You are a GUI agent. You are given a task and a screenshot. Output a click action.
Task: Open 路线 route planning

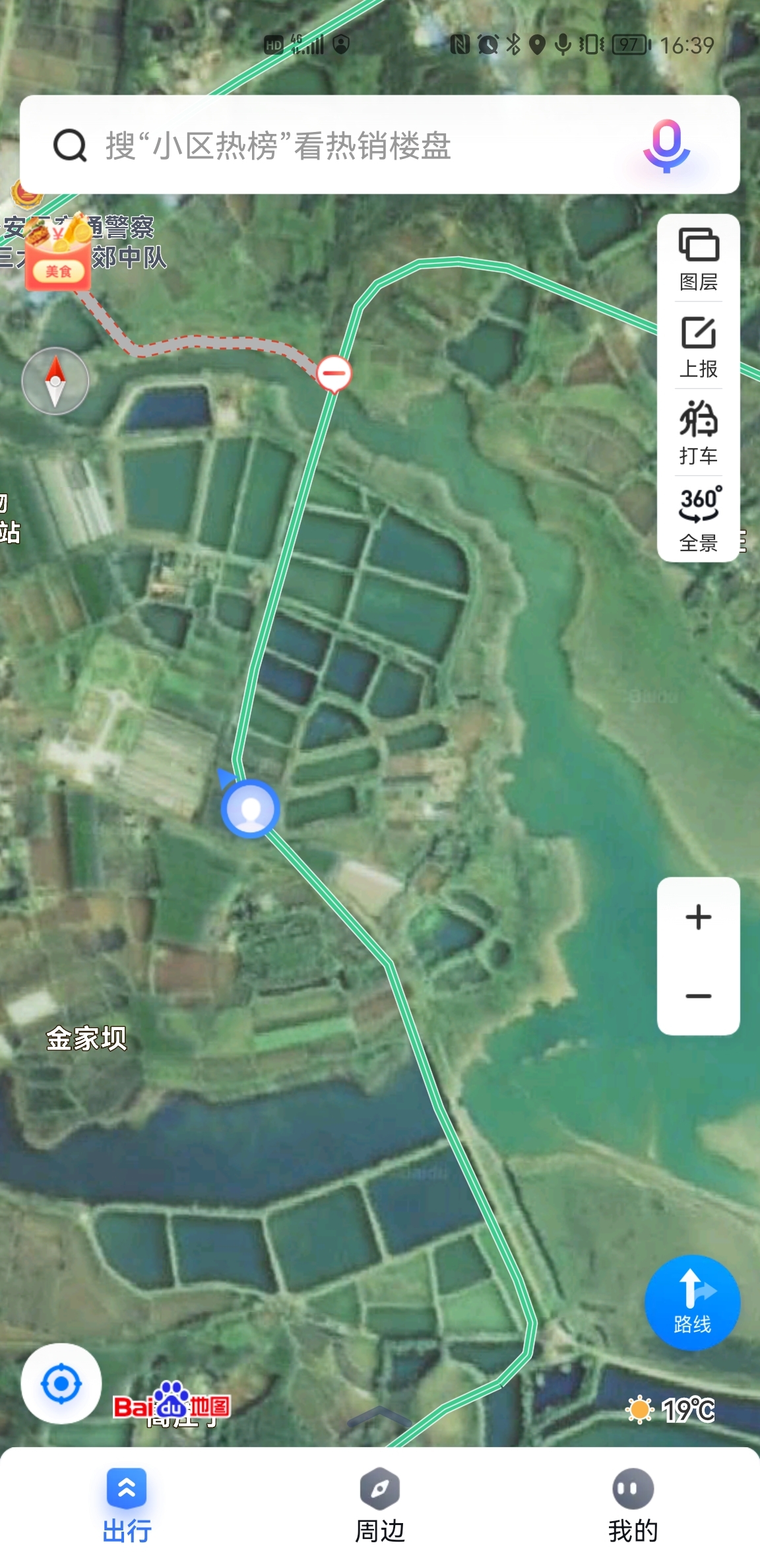(692, 1303)
